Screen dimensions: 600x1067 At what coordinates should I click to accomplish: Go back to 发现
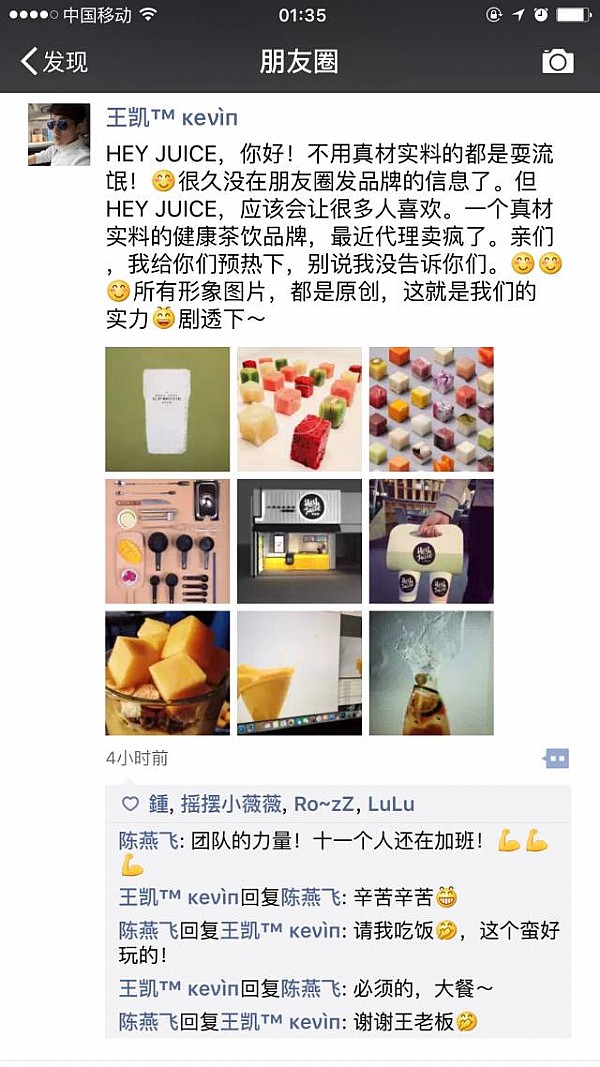coord(54,61)
